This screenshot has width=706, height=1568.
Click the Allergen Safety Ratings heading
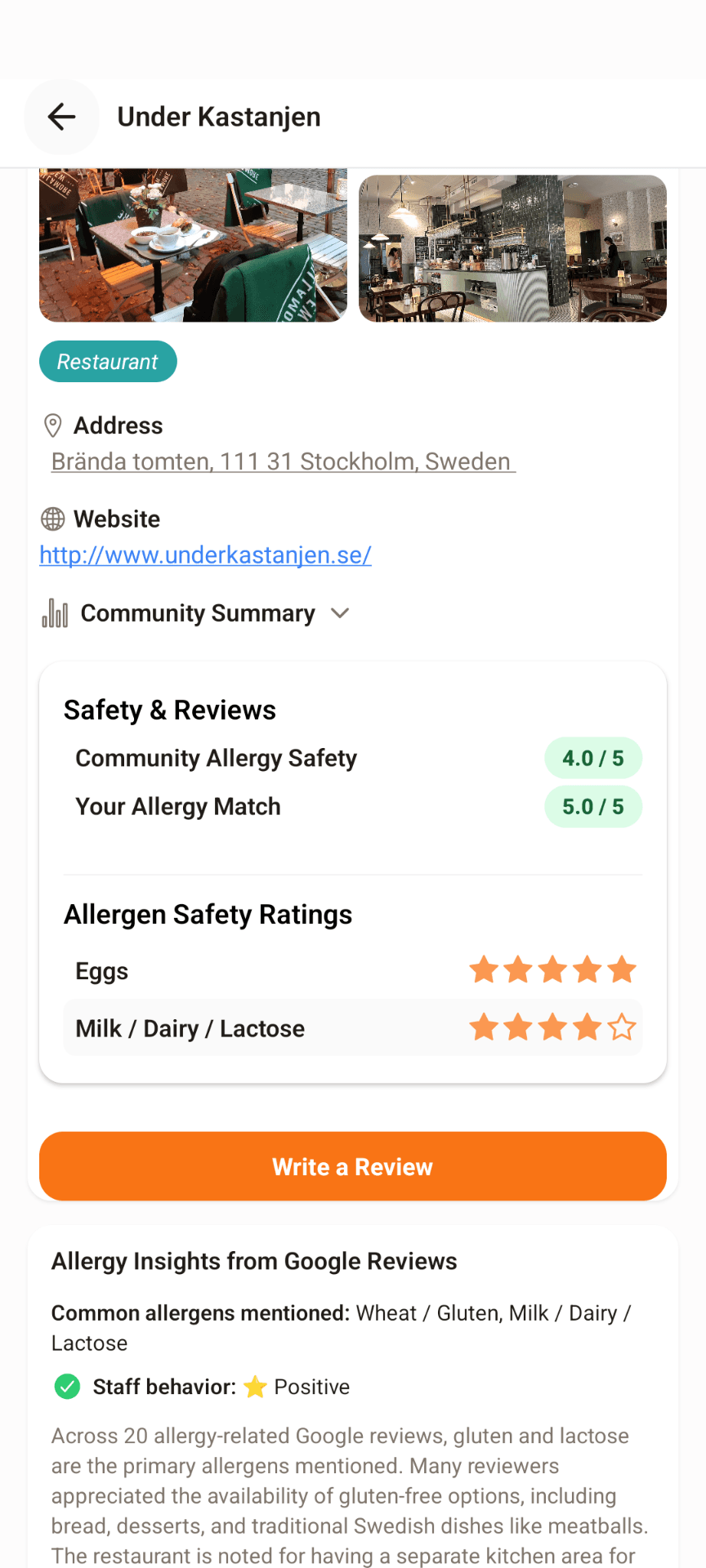[x=208, y=914]
